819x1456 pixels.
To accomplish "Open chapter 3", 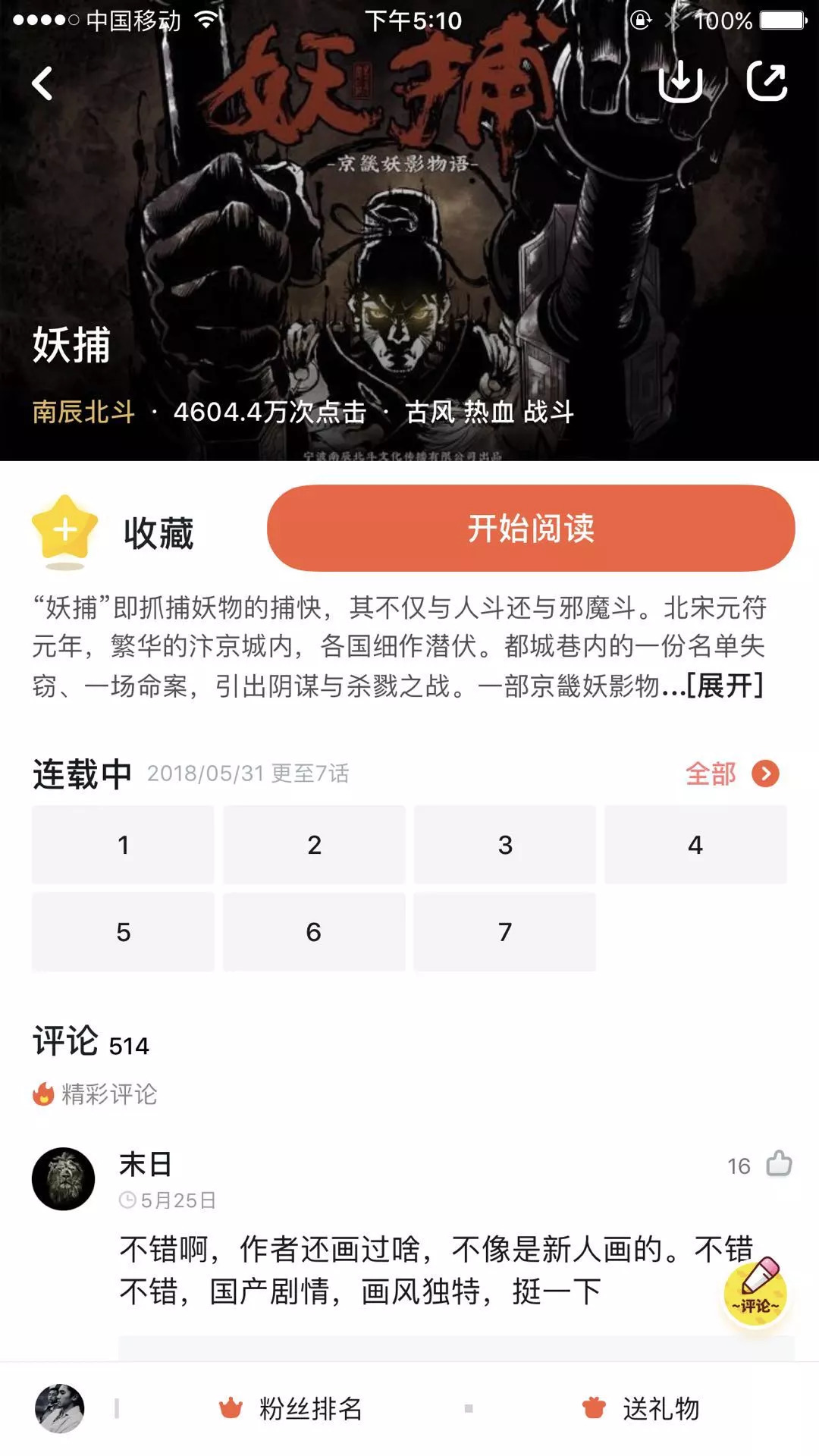I will [x=505, y=845].
